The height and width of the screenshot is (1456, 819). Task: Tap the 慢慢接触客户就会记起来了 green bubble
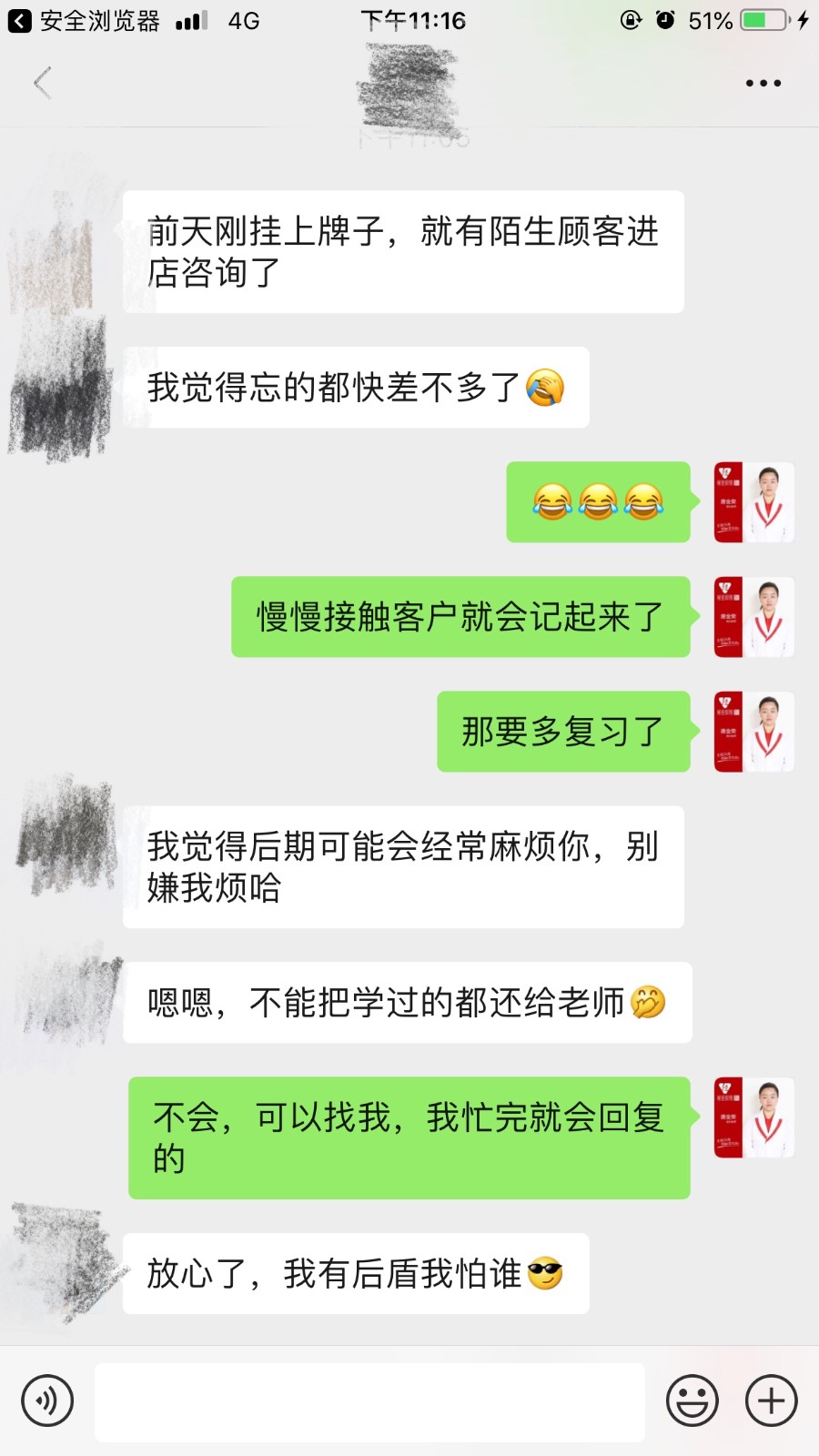click(460, 615)
